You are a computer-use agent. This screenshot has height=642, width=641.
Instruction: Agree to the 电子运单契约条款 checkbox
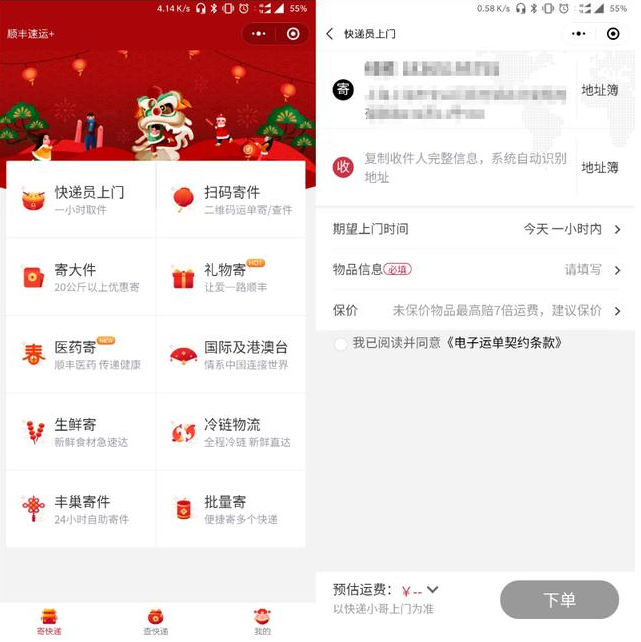341,343
